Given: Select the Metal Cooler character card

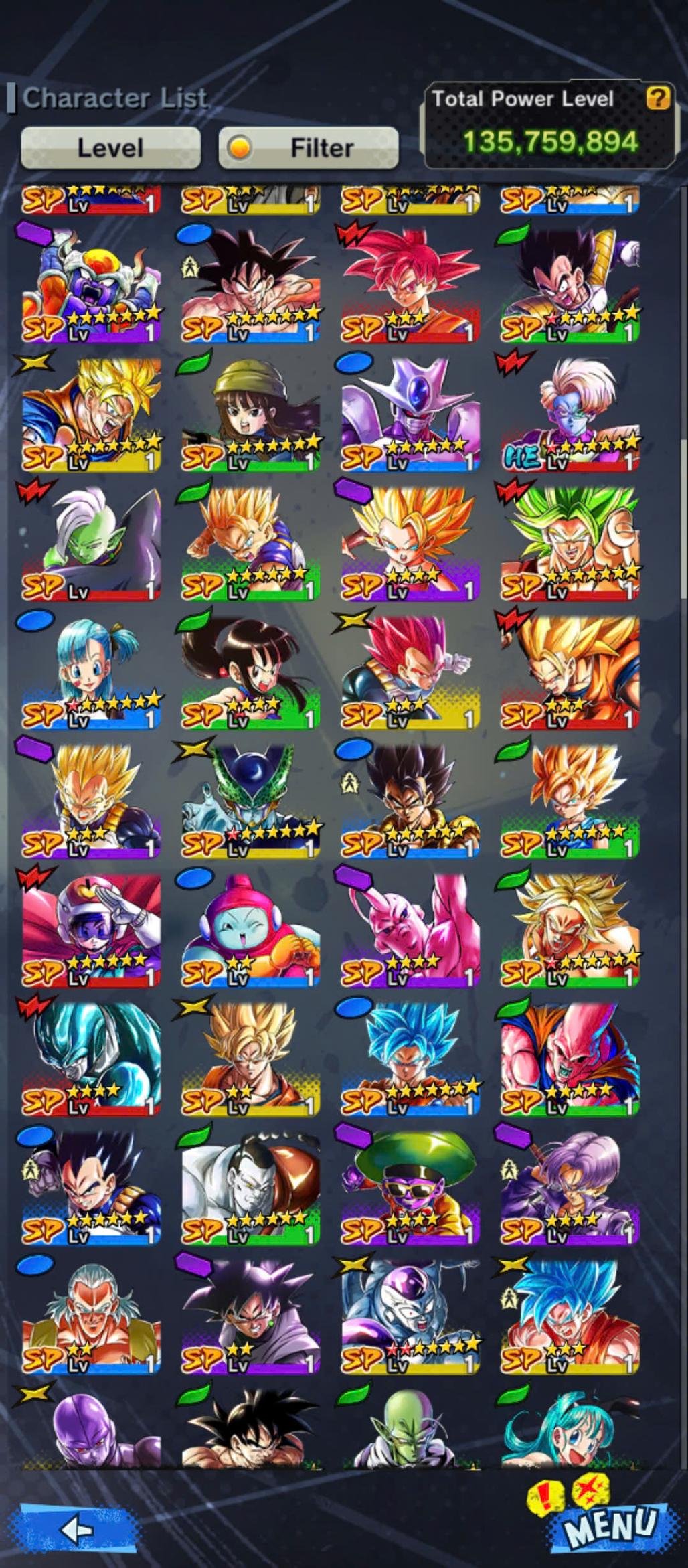Looking at the screenshot, I should (91, 1056).
